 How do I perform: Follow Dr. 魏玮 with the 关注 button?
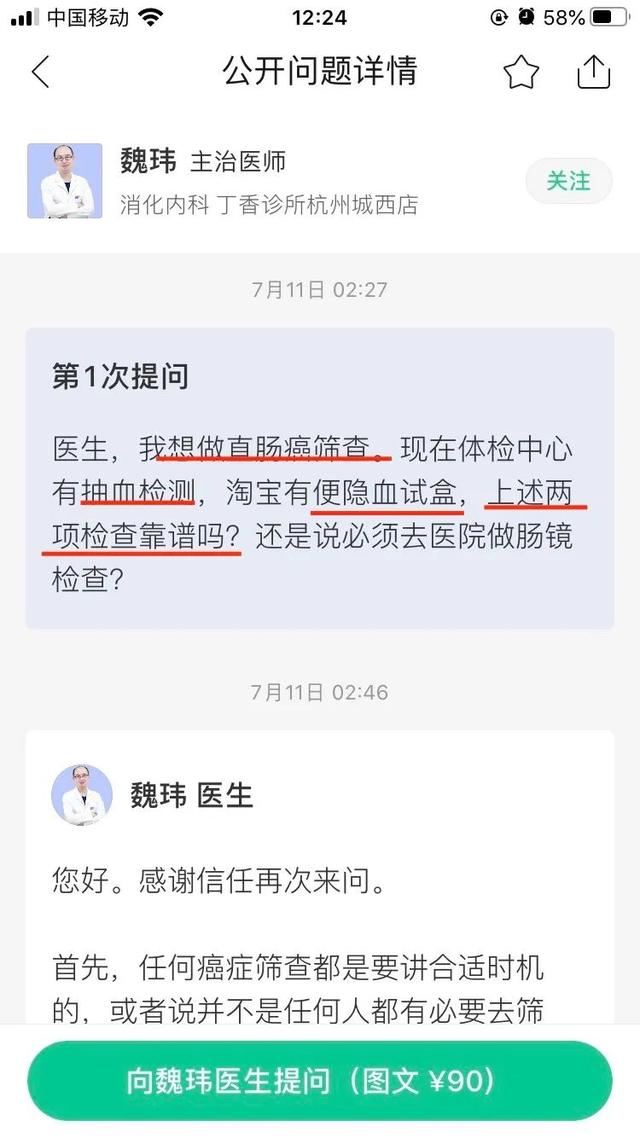click(568, 181)
